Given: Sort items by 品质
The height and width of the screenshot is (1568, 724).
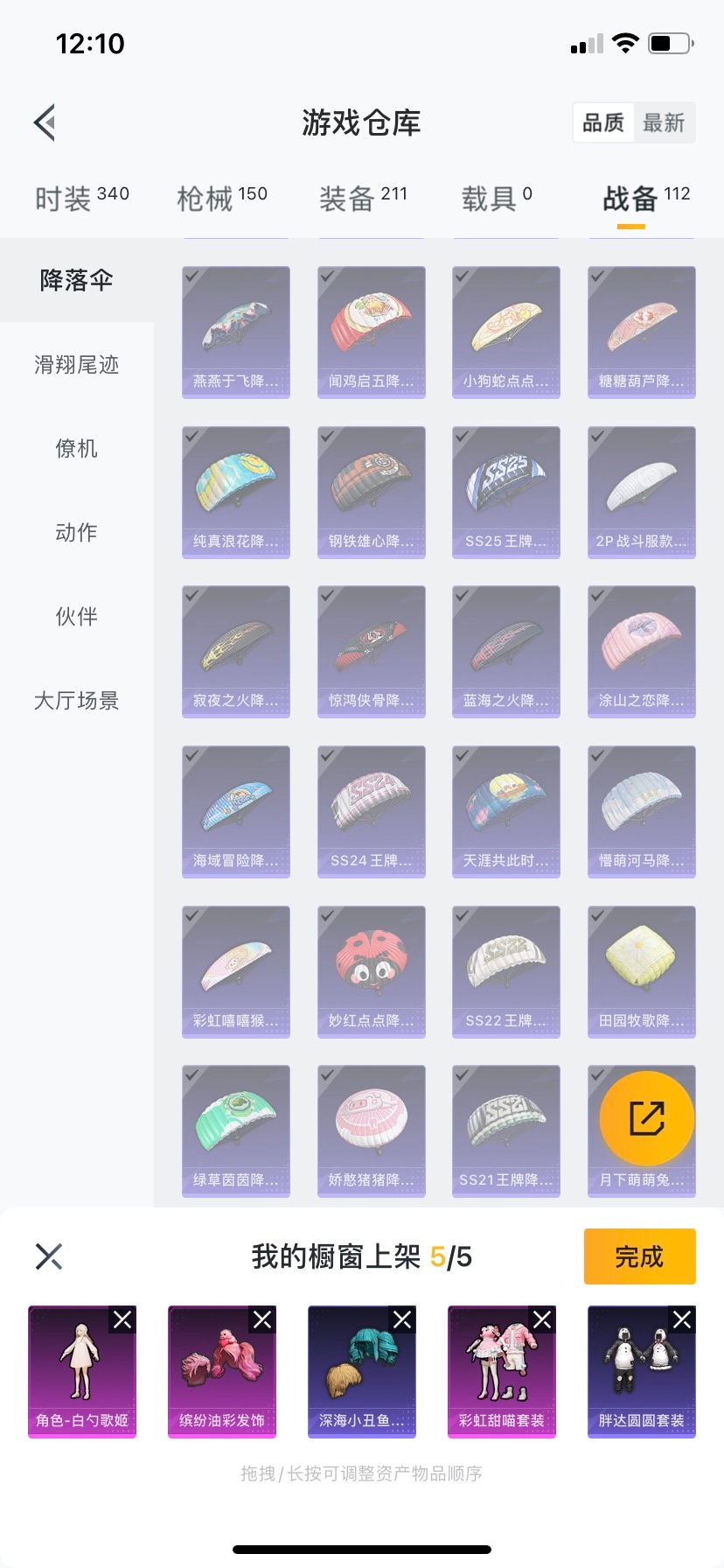Looking at the screenshot, I should click(603, 122).
